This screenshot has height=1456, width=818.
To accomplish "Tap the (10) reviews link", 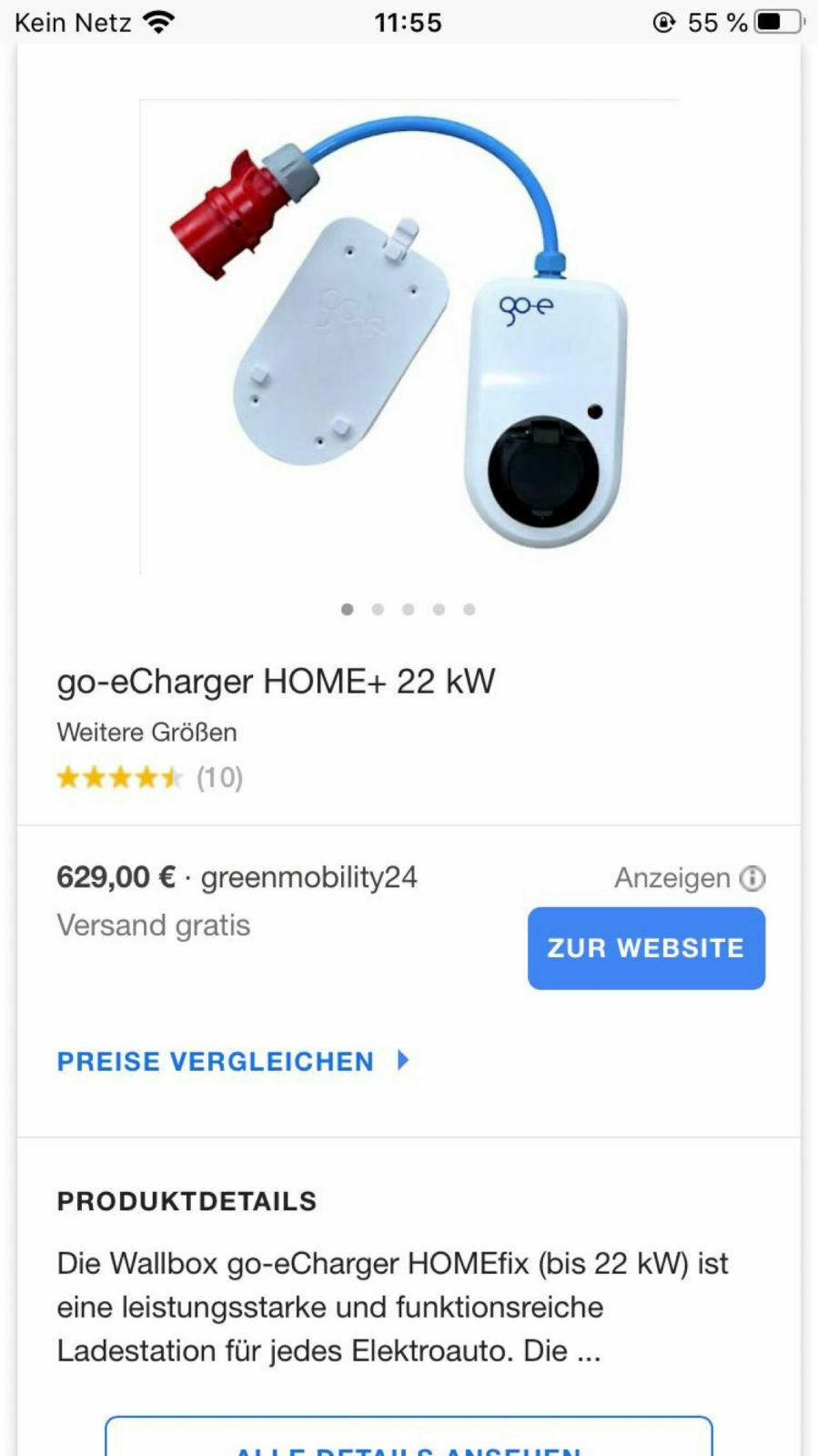I will [218, 778].
